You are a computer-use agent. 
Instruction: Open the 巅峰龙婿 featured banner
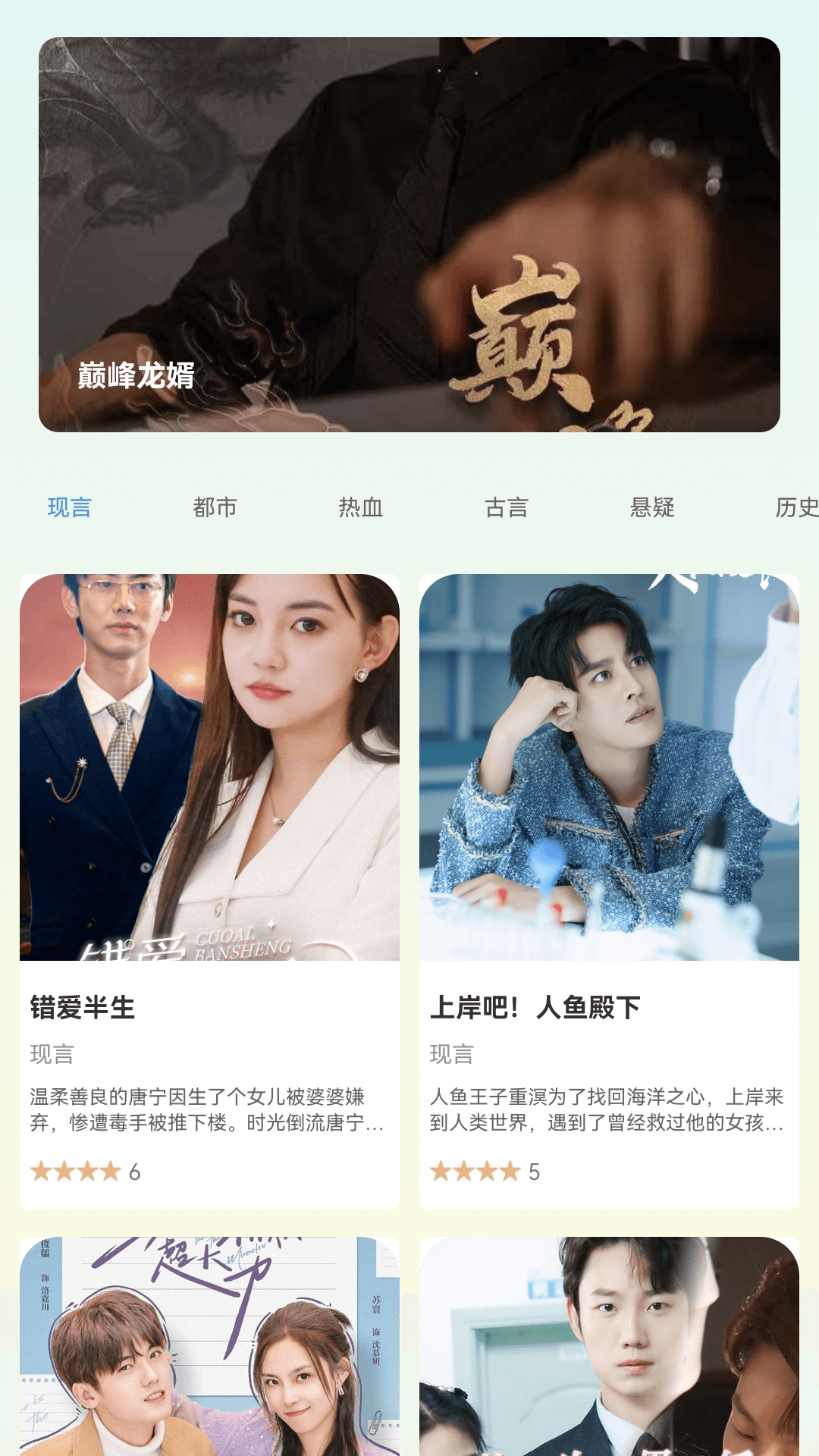(x=409, y=232)
